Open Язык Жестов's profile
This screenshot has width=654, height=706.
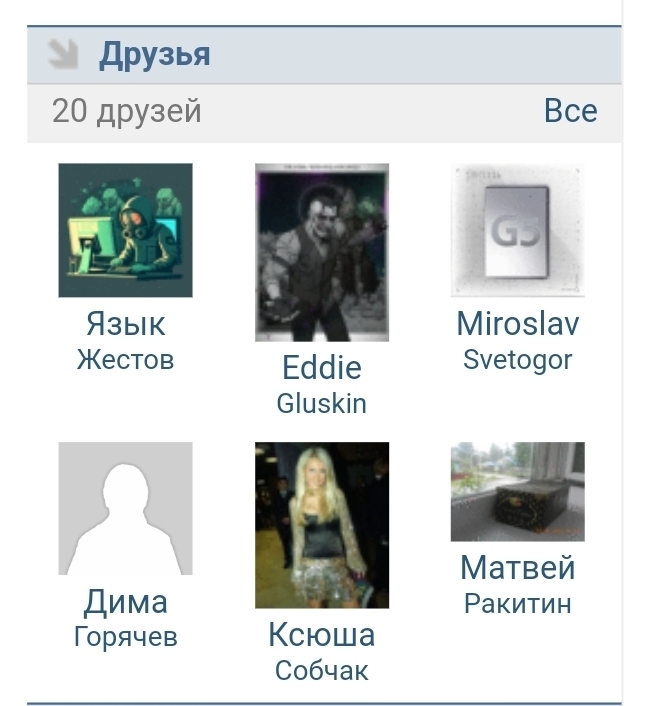click(x=125, y=232)
